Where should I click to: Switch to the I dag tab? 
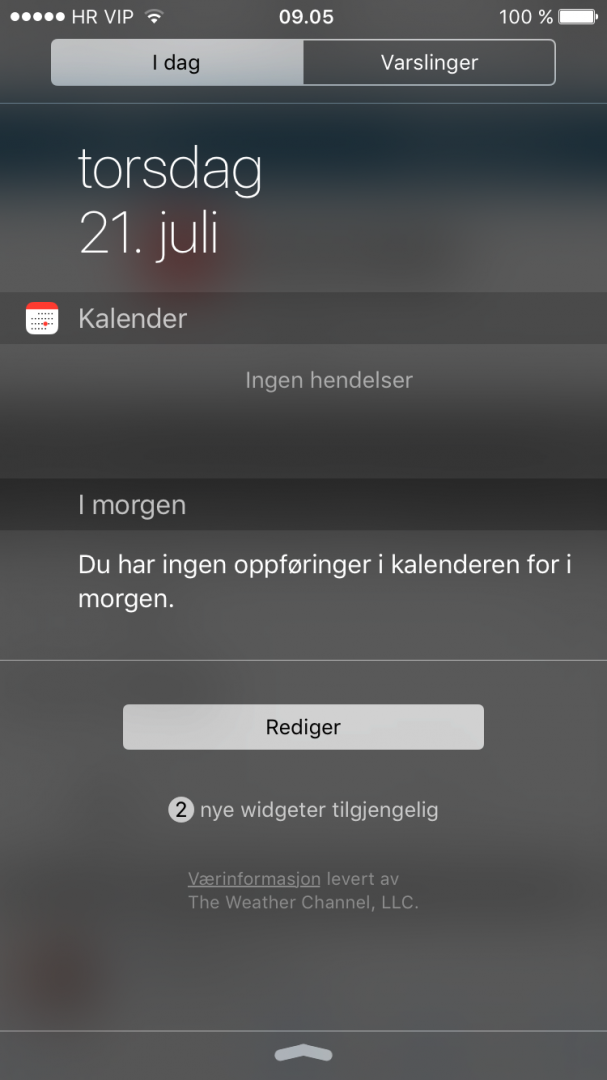pyautogui.click(x=177, y=63)
